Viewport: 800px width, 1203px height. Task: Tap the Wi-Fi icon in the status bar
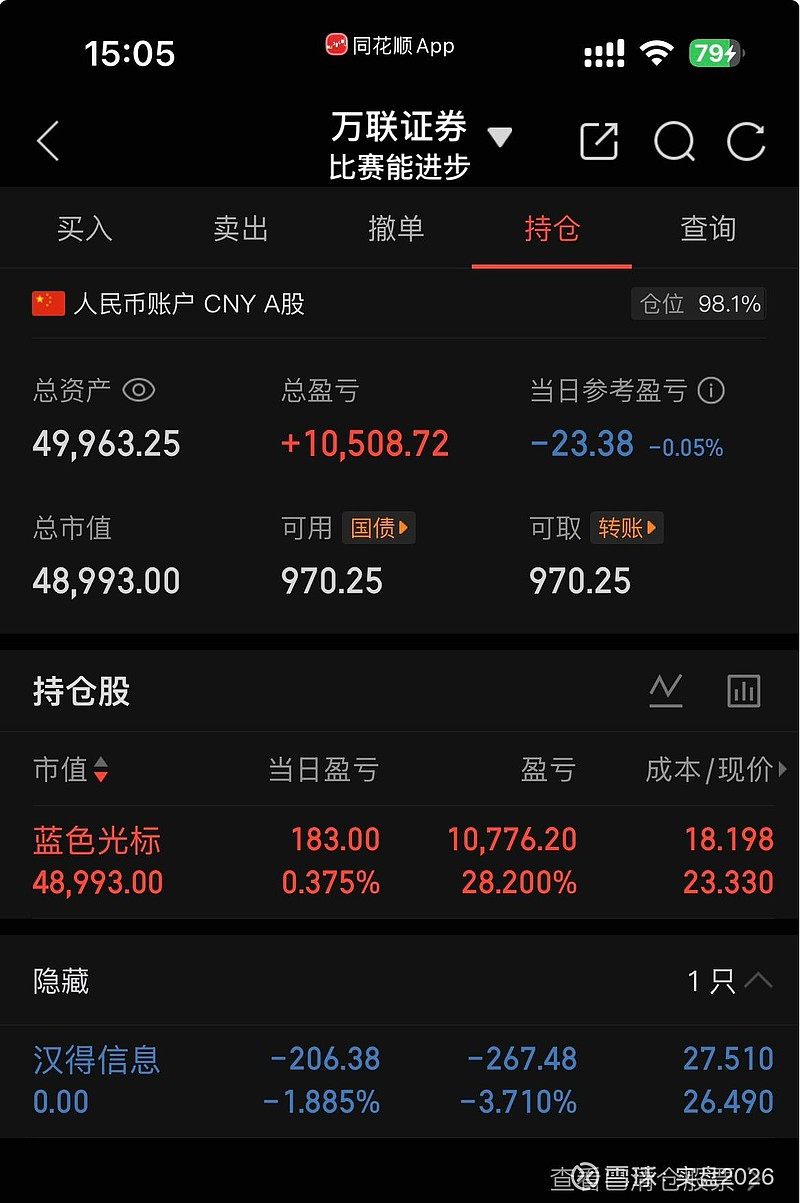pos(656,53)
